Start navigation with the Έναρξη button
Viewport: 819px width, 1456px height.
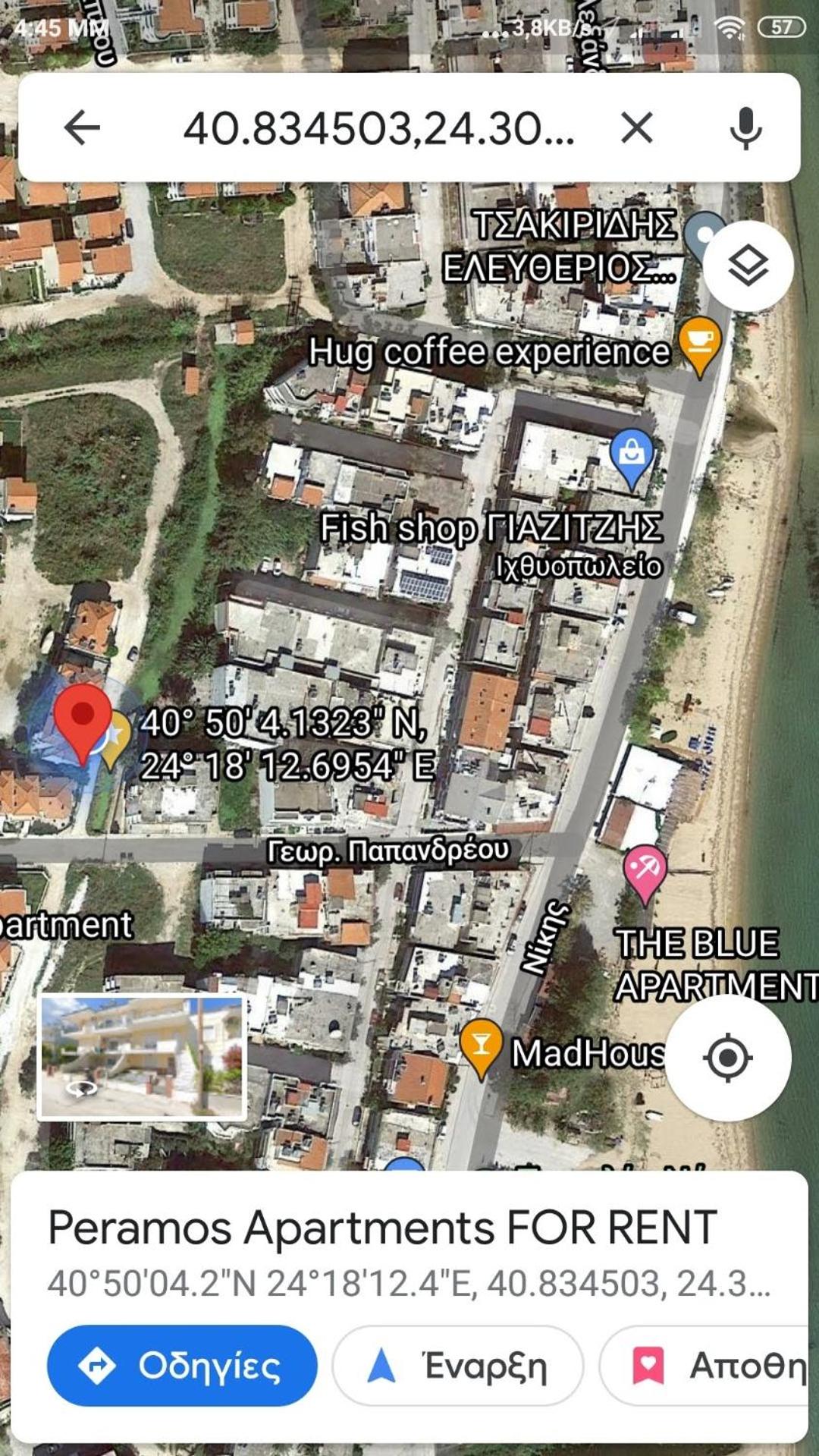458,1366
